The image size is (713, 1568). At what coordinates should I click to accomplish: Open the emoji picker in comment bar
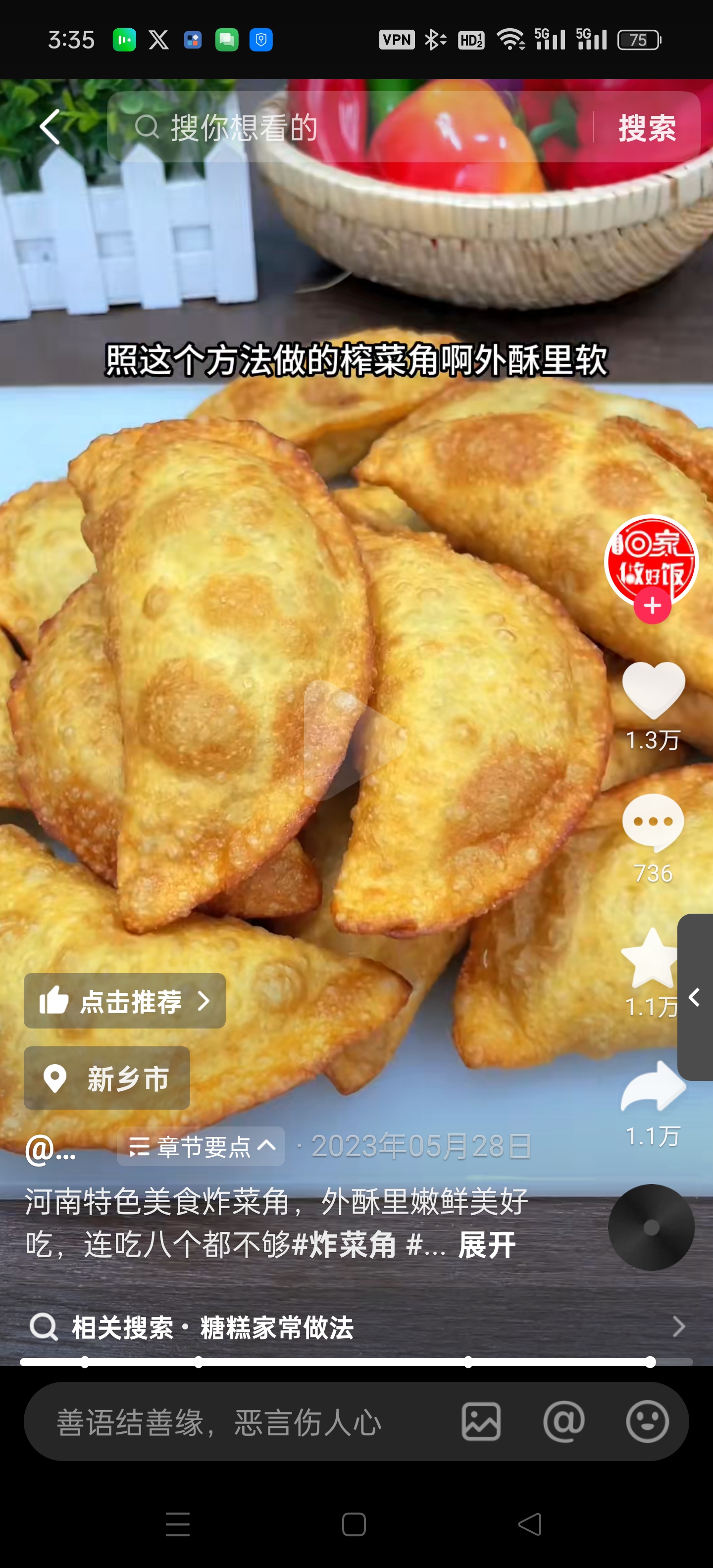click(x=647, y=1422)
